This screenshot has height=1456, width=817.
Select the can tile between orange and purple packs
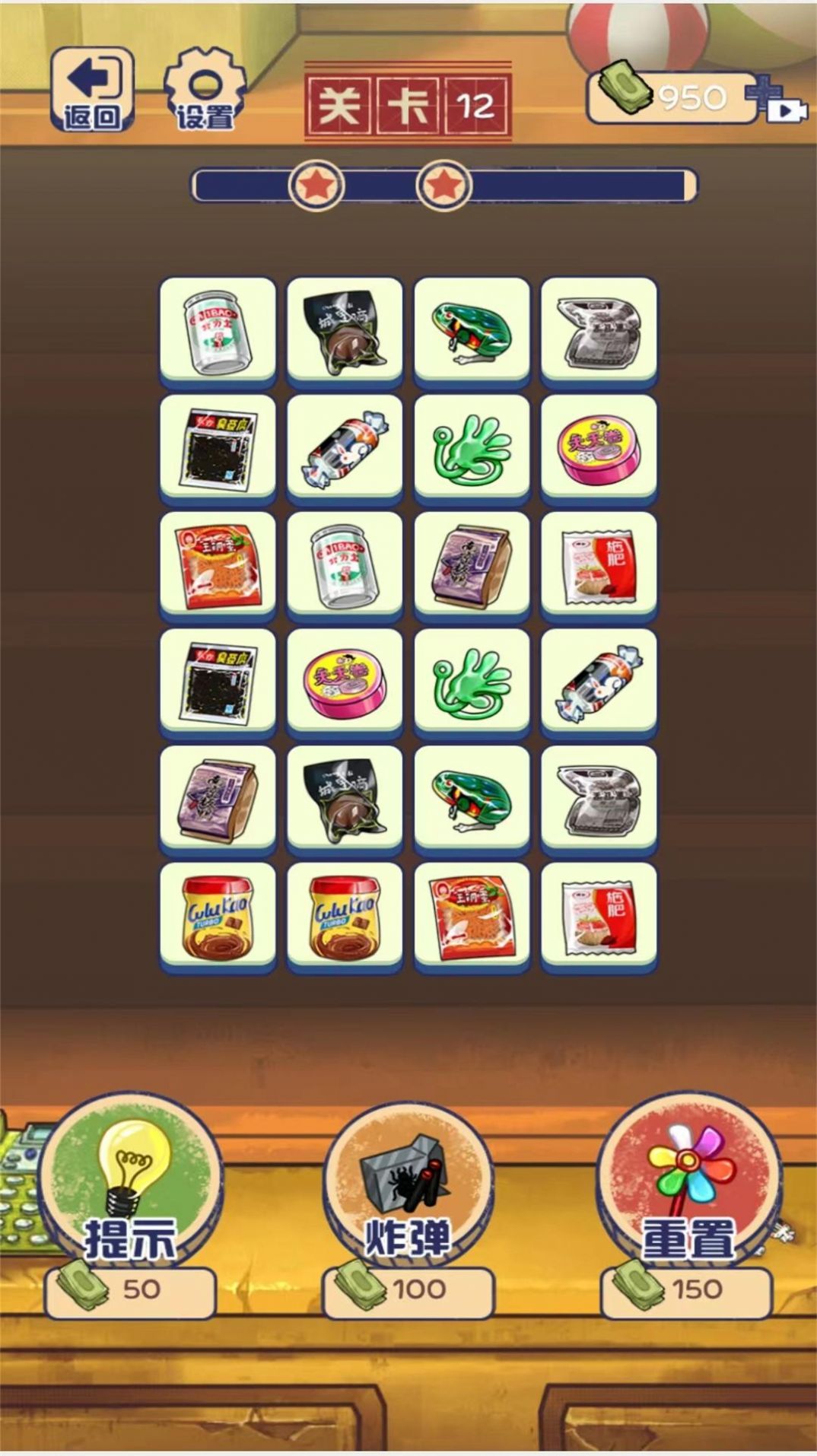tap(345, 566)
